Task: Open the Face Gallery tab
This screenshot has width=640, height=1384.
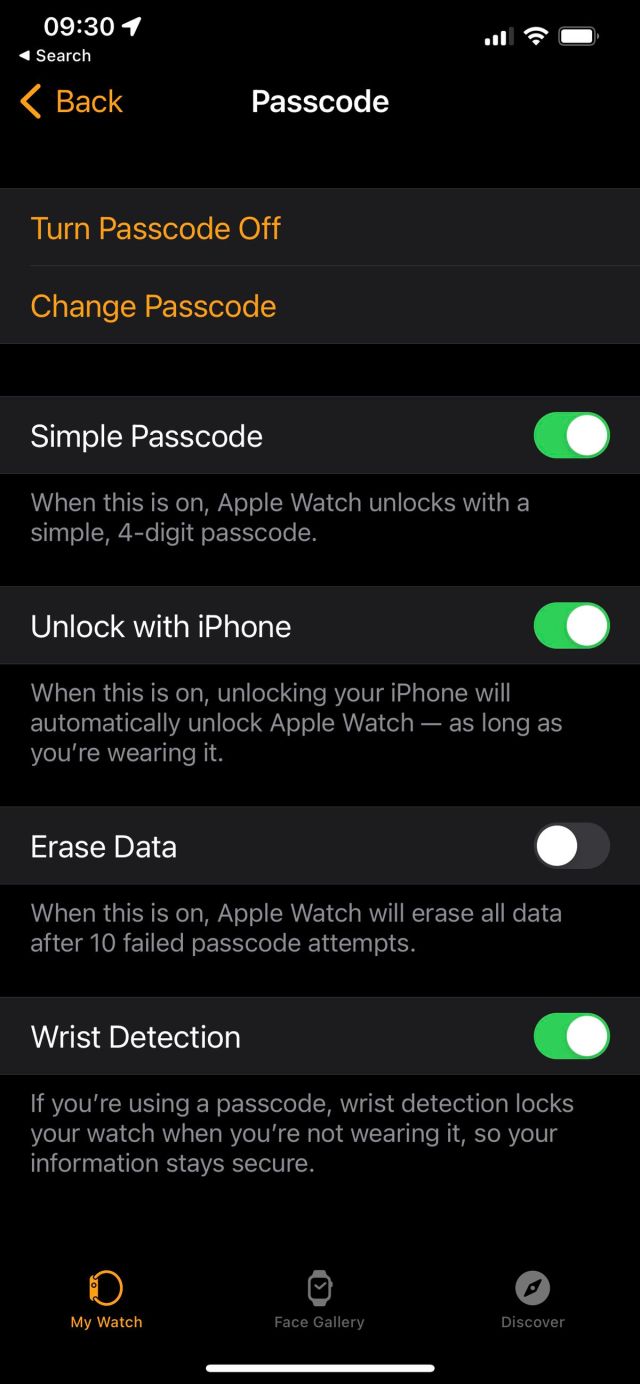Action: click(319, 1300)
